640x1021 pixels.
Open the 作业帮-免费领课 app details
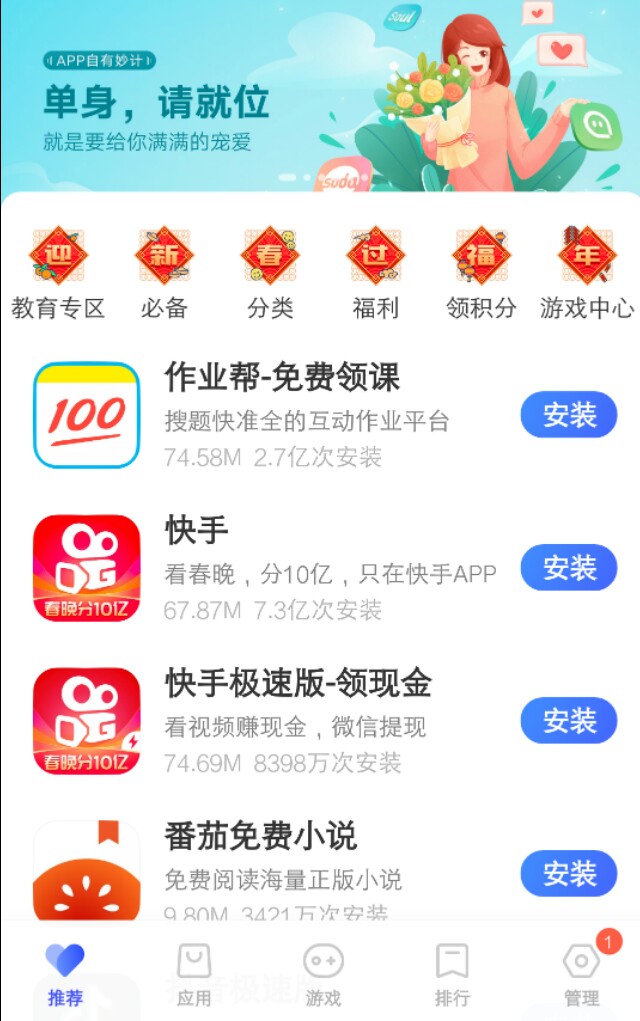point(282,378)
